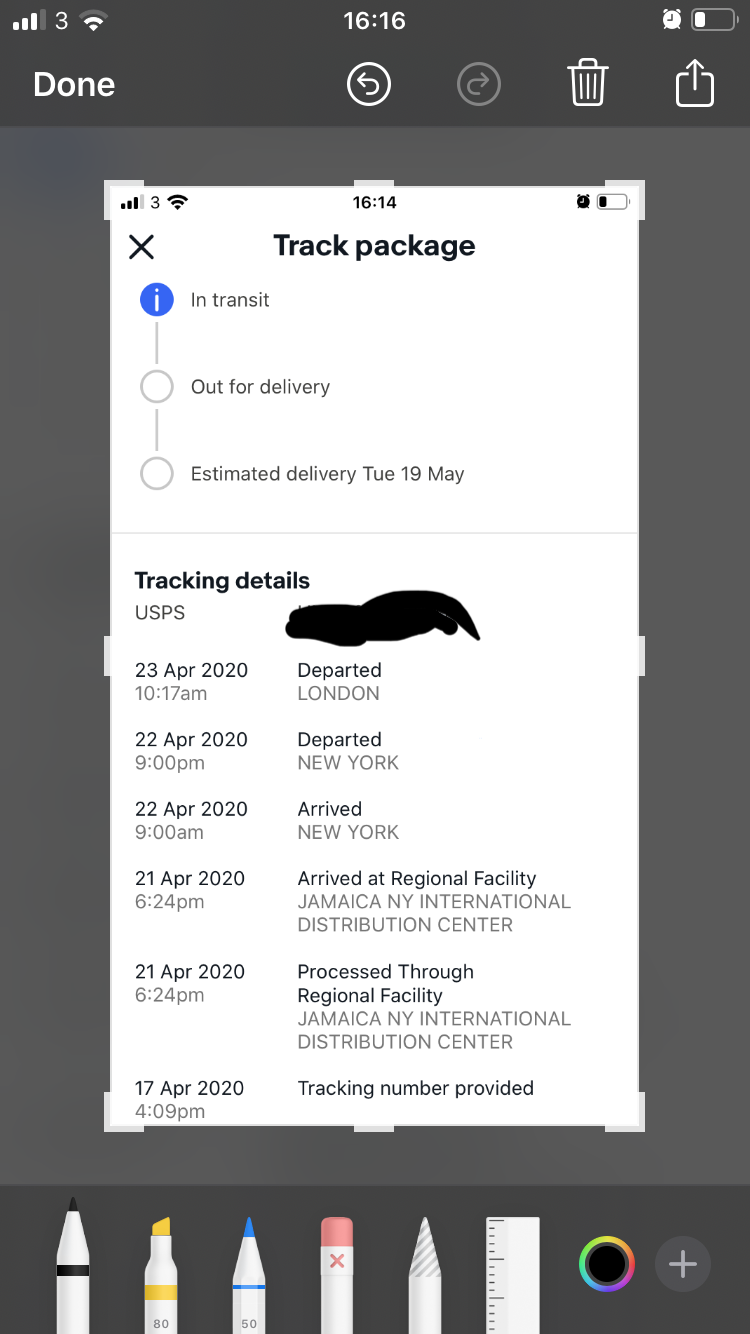Screen dimensions: 750x1334
Task: Enable the ruler tool
Action: (x=512, y=1274)
